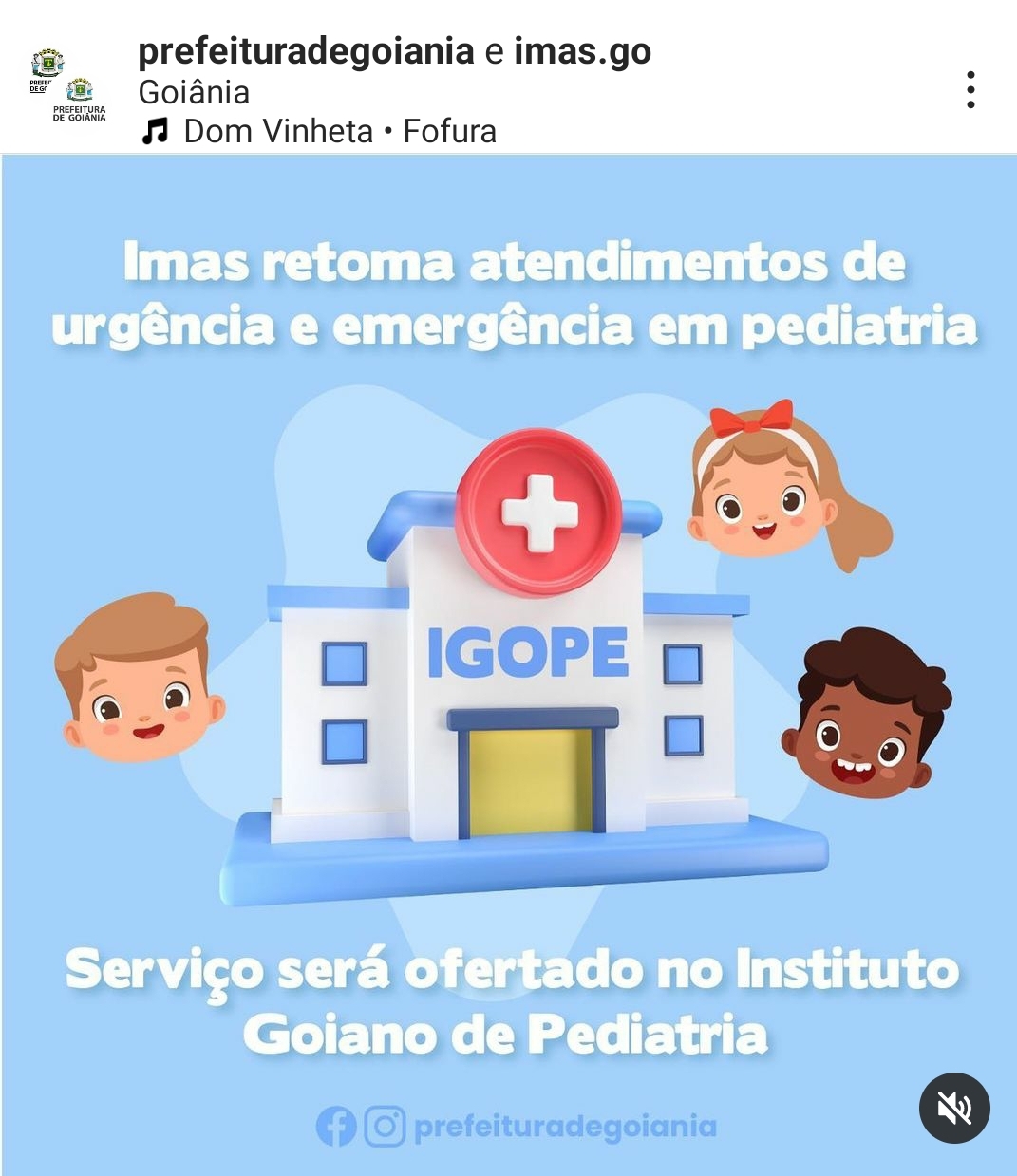Open Dom Vinheta Fofura audio
This screenshot has width=1017, height=1176.
pyautogui.click(x=339, y=131)
